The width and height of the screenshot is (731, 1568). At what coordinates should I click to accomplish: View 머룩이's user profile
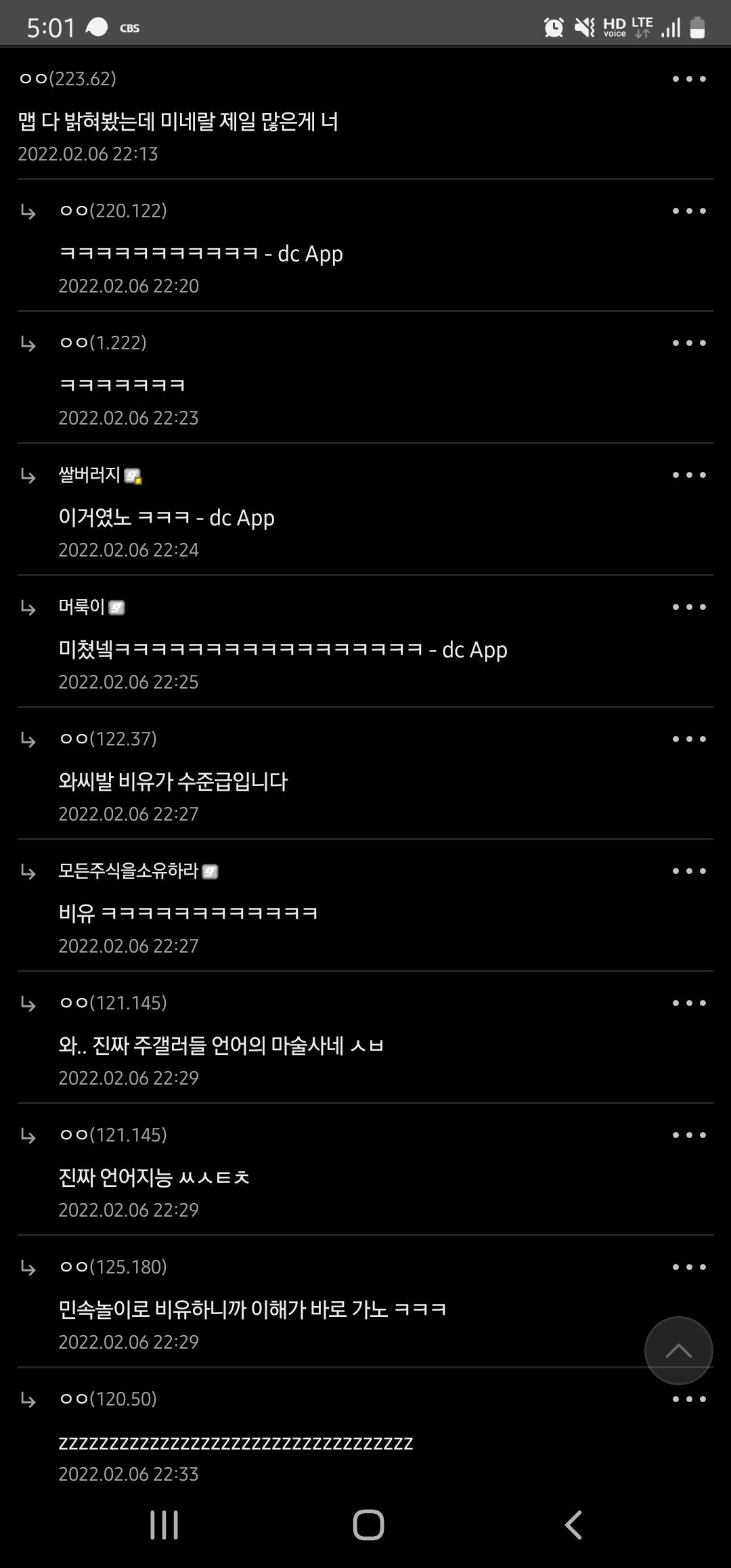click(x=82, y=607)
